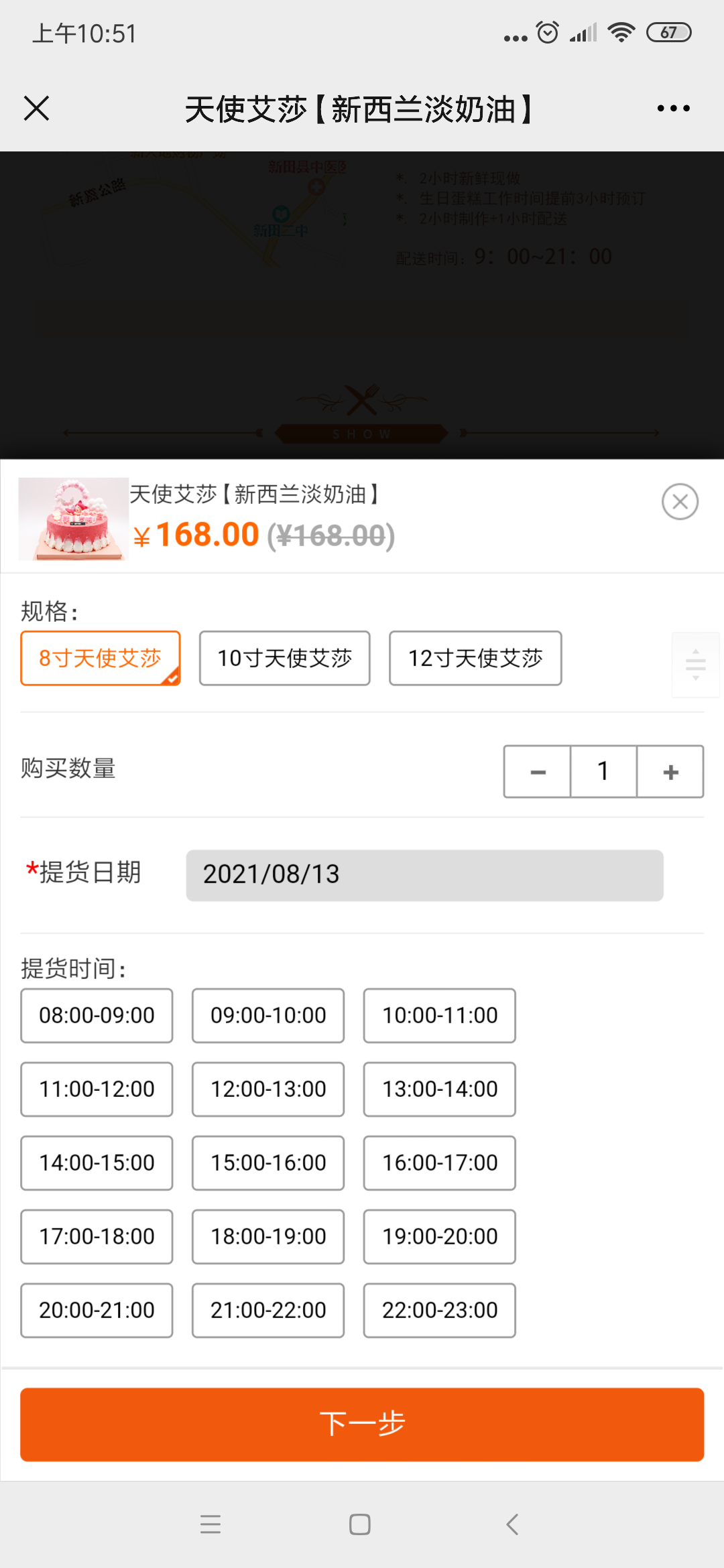Go back using system navigation arrow

pyautogui.click(x=512, y=1524)
